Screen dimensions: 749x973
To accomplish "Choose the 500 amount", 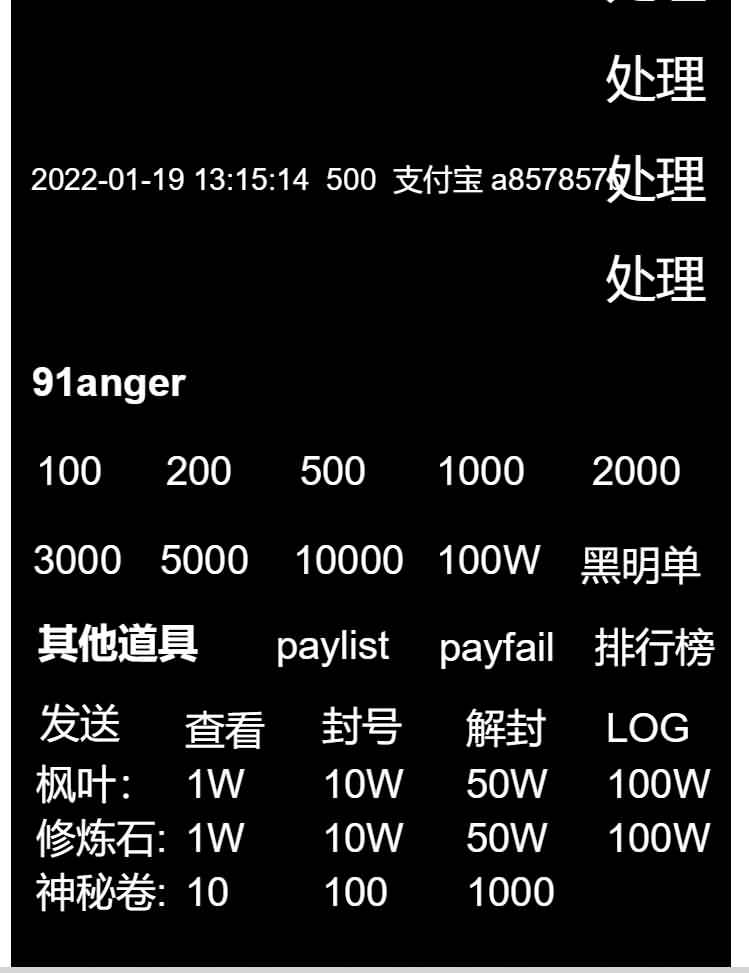I will pyautogui.click(x=332, y=471).
